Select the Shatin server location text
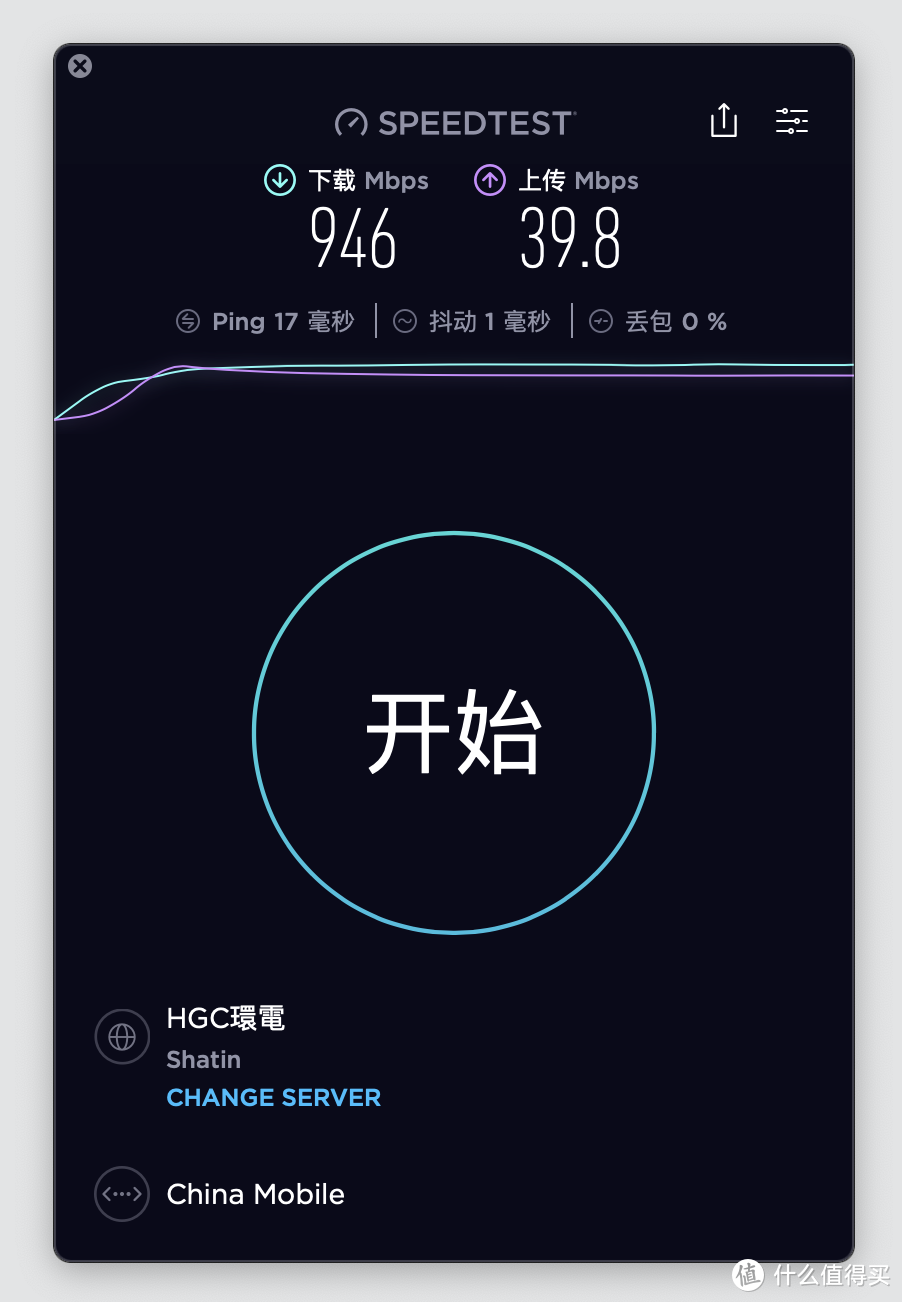This screenshot has height=1302, width=902. tap(203, 1059)
